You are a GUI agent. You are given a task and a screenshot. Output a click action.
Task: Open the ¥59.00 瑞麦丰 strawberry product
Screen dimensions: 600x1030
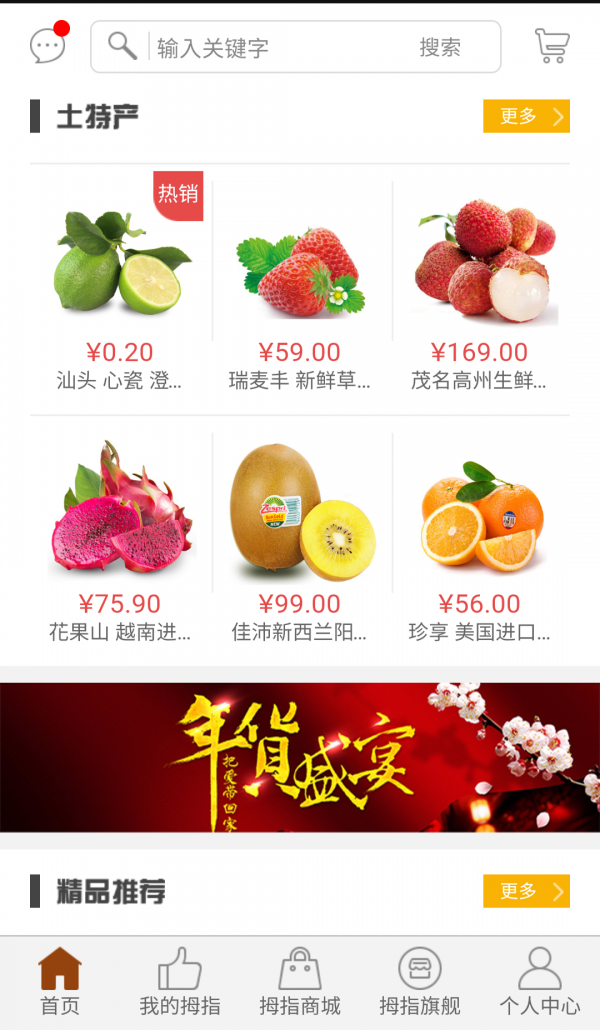coord(300,290)
